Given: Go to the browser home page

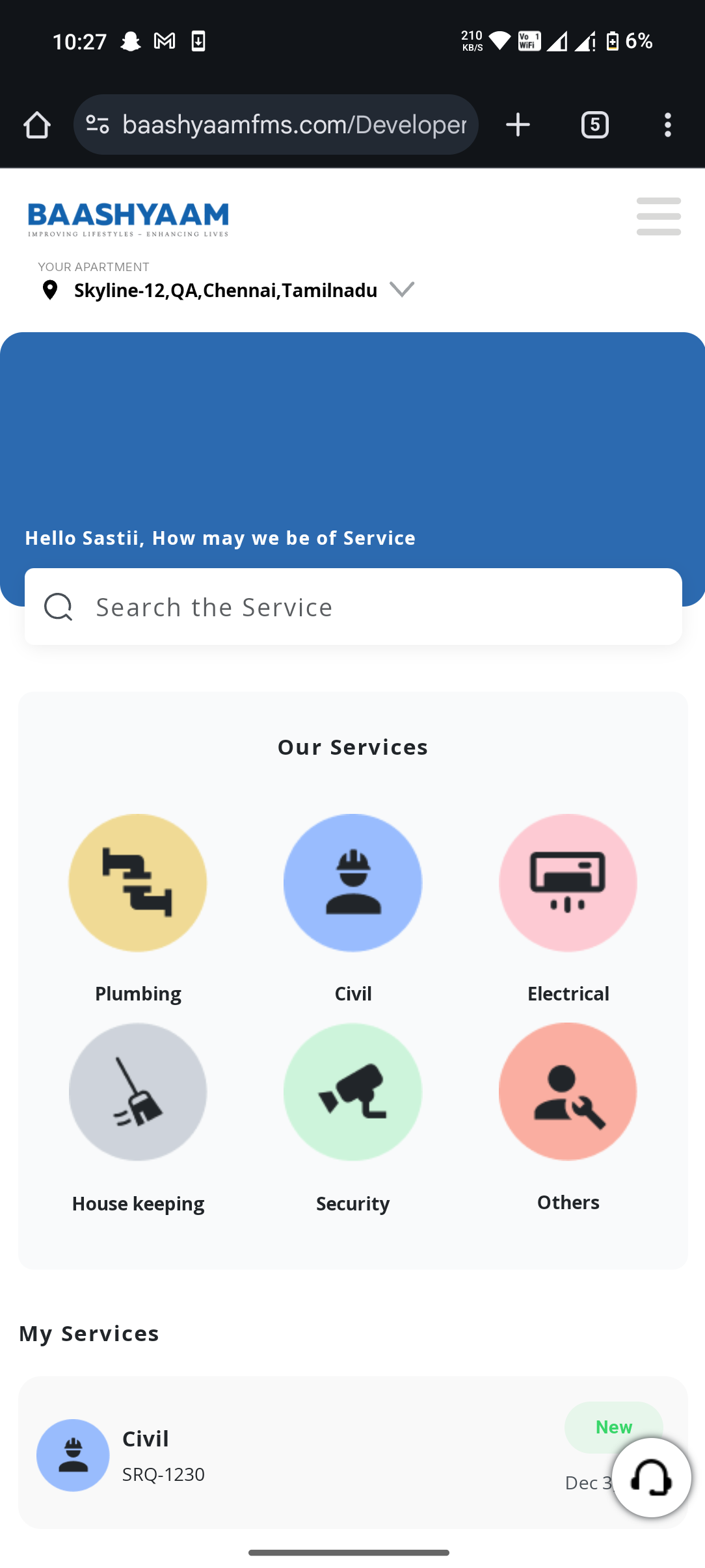Looking at the screenshot, I should [37, 125].
